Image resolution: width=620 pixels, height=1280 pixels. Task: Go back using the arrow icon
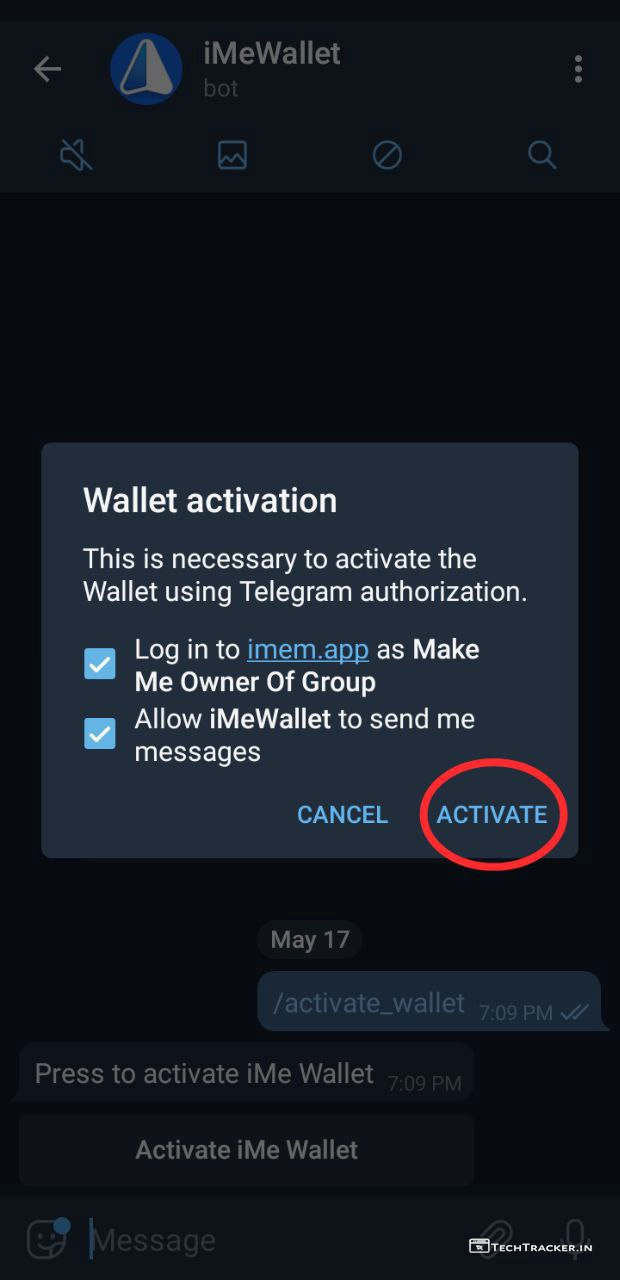47,69
